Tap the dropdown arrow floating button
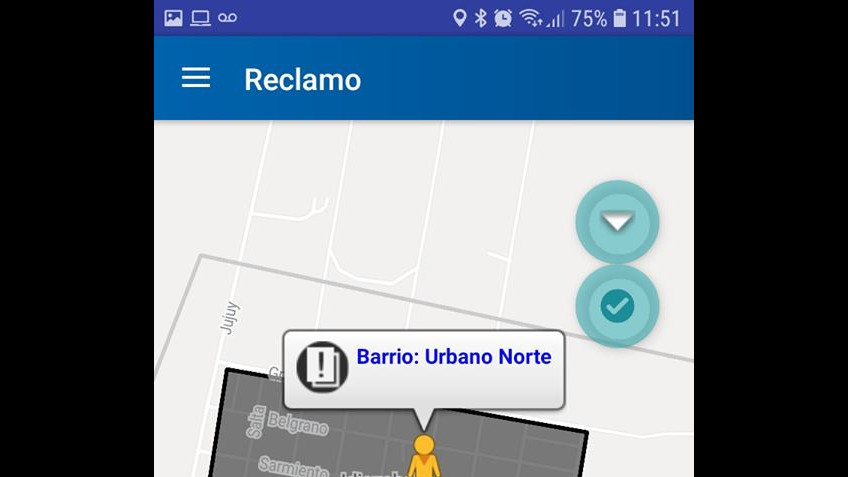Image resolution: width=848 pixels, height=477 pixels. [617, 222]
